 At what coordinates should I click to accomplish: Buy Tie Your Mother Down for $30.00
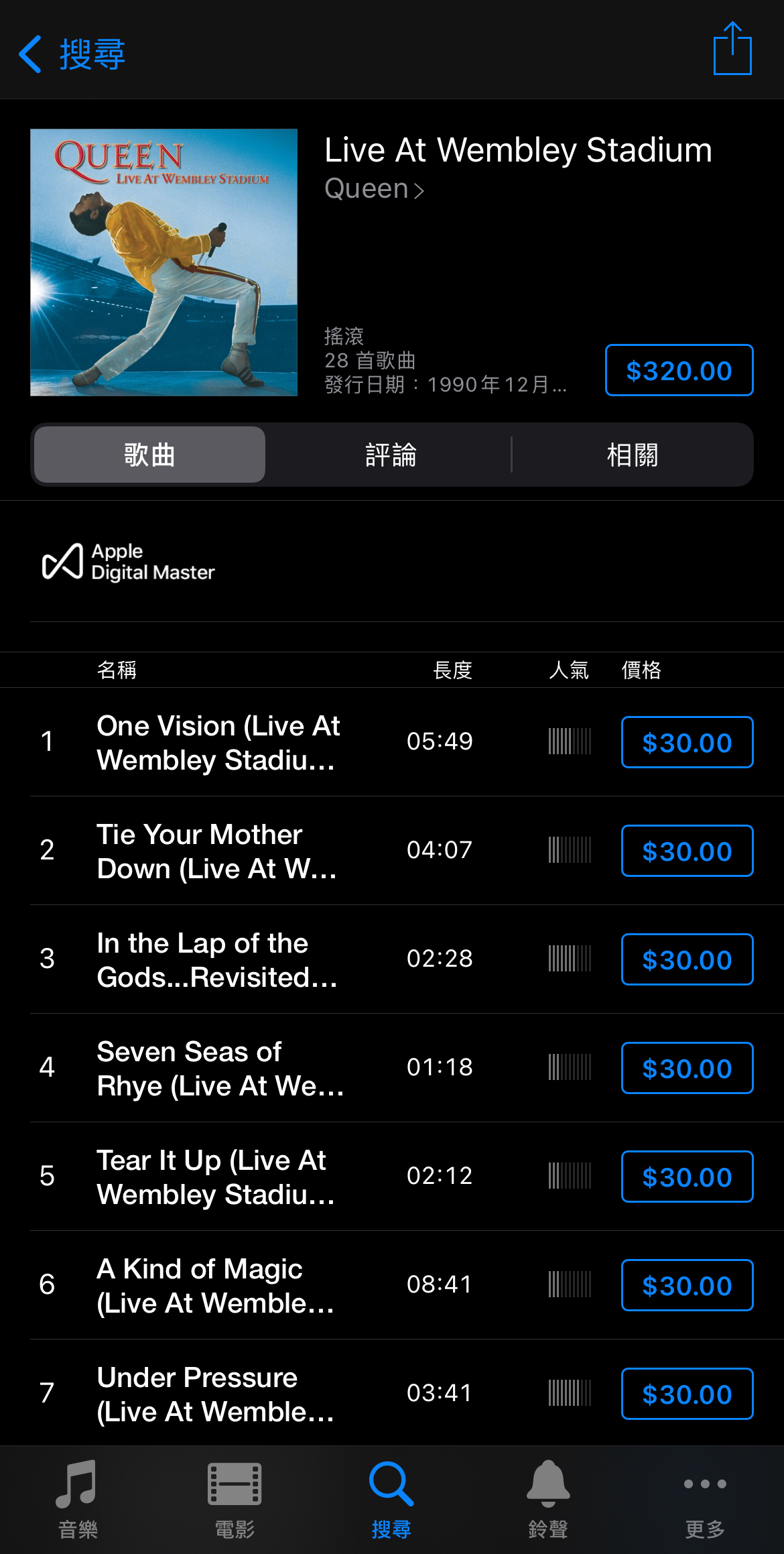(x=687, y=851)
